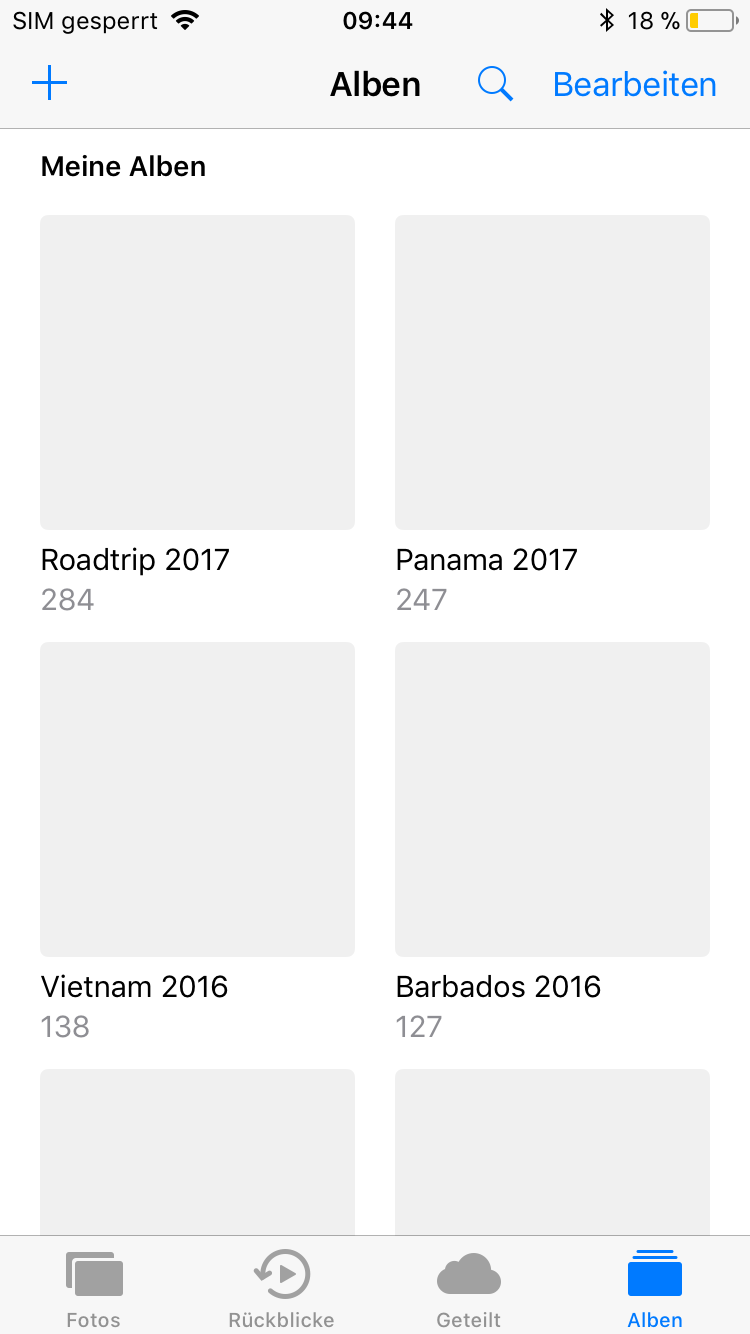Open the Roadtrip 2017 album

(197, 372)
